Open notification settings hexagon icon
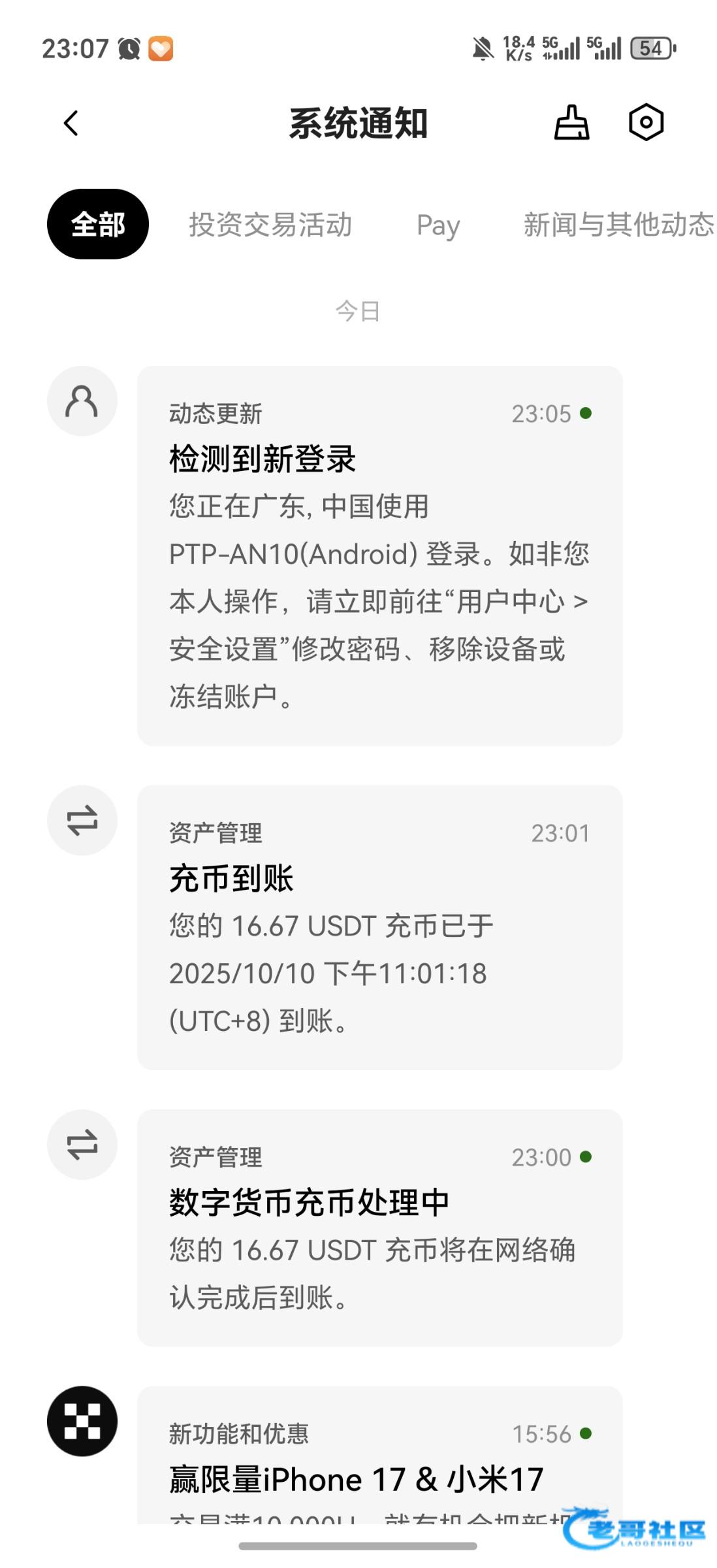 click(646, 122)
